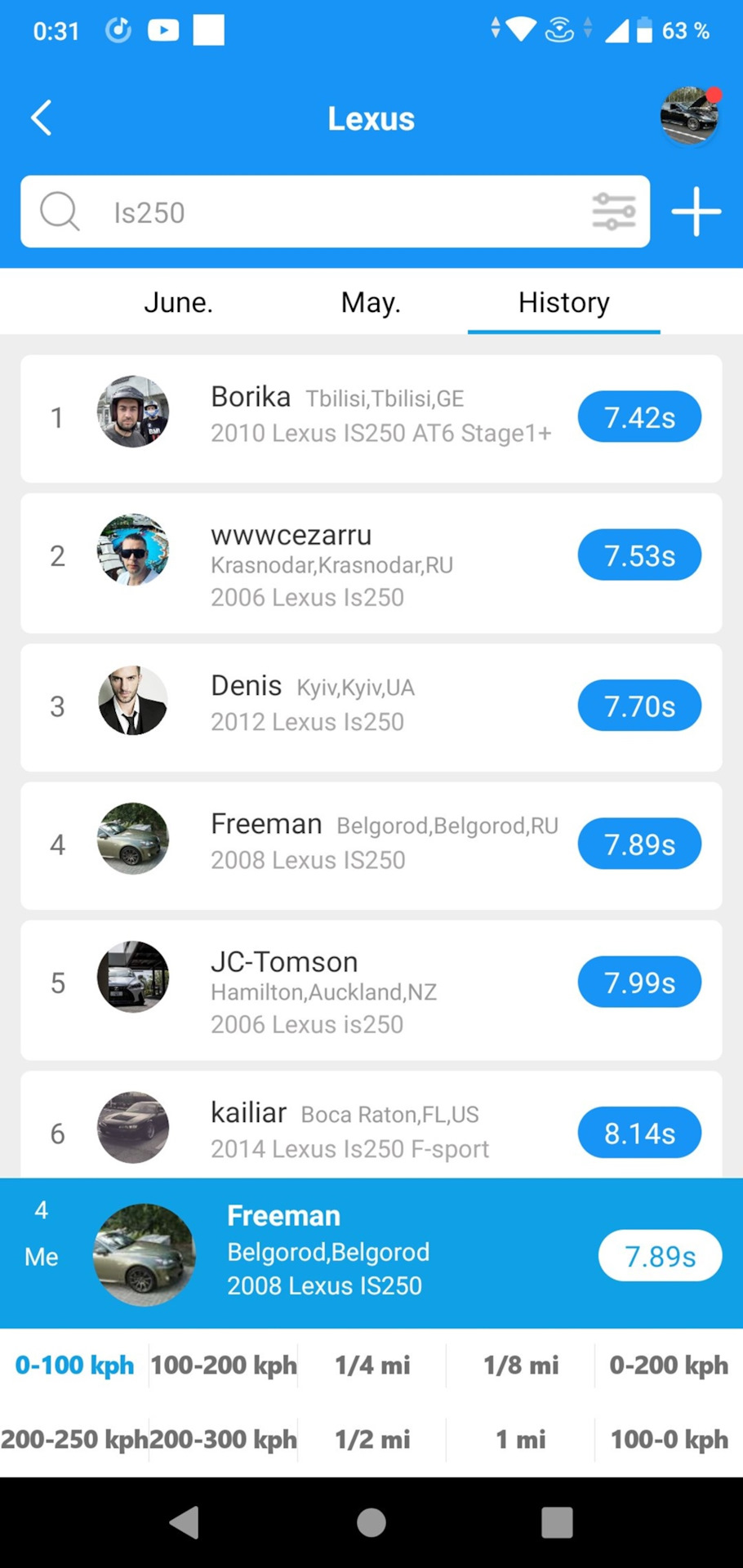Viewport: 743px width, 1568px height.
Task: Go back using the header arrow
Action: [42, 118]
